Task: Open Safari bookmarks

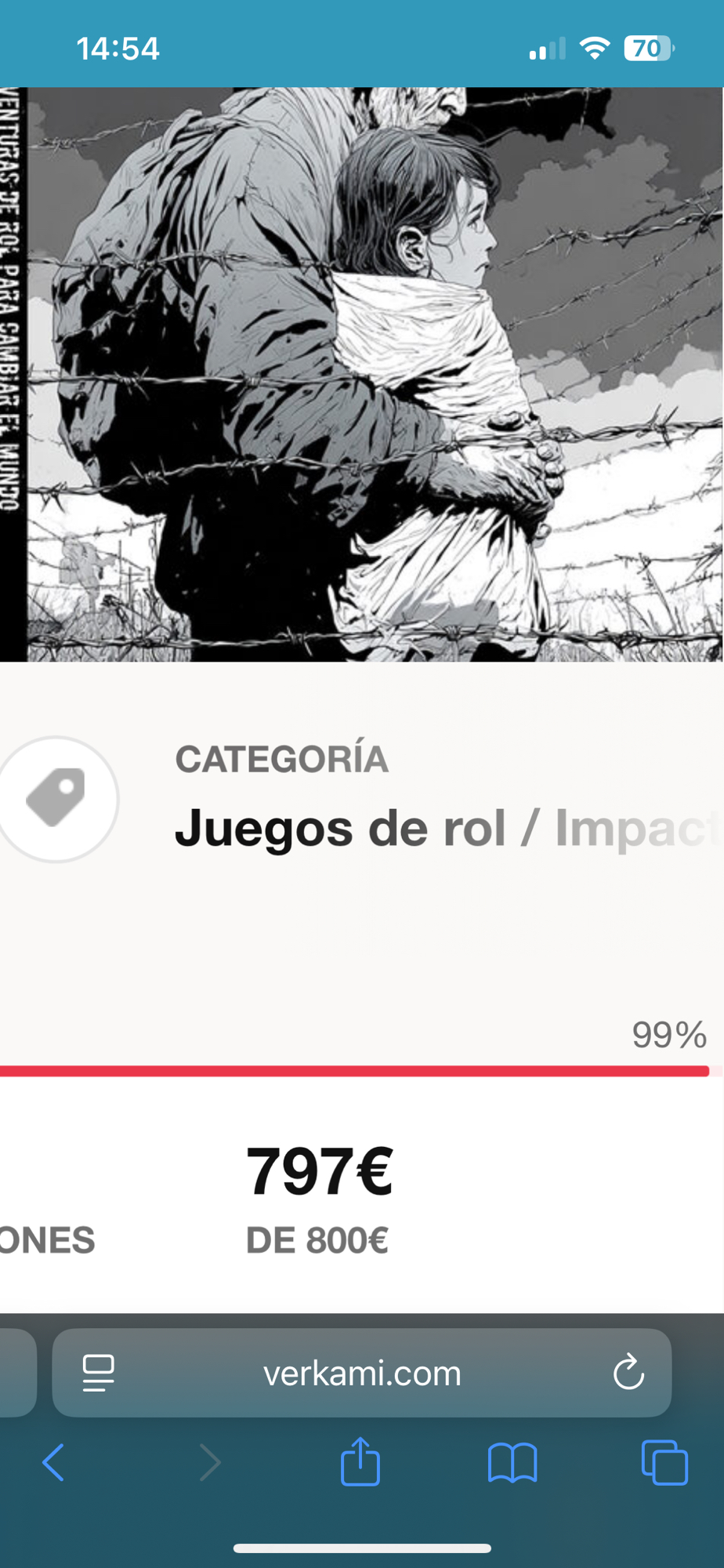Action: pos(512,1462)
